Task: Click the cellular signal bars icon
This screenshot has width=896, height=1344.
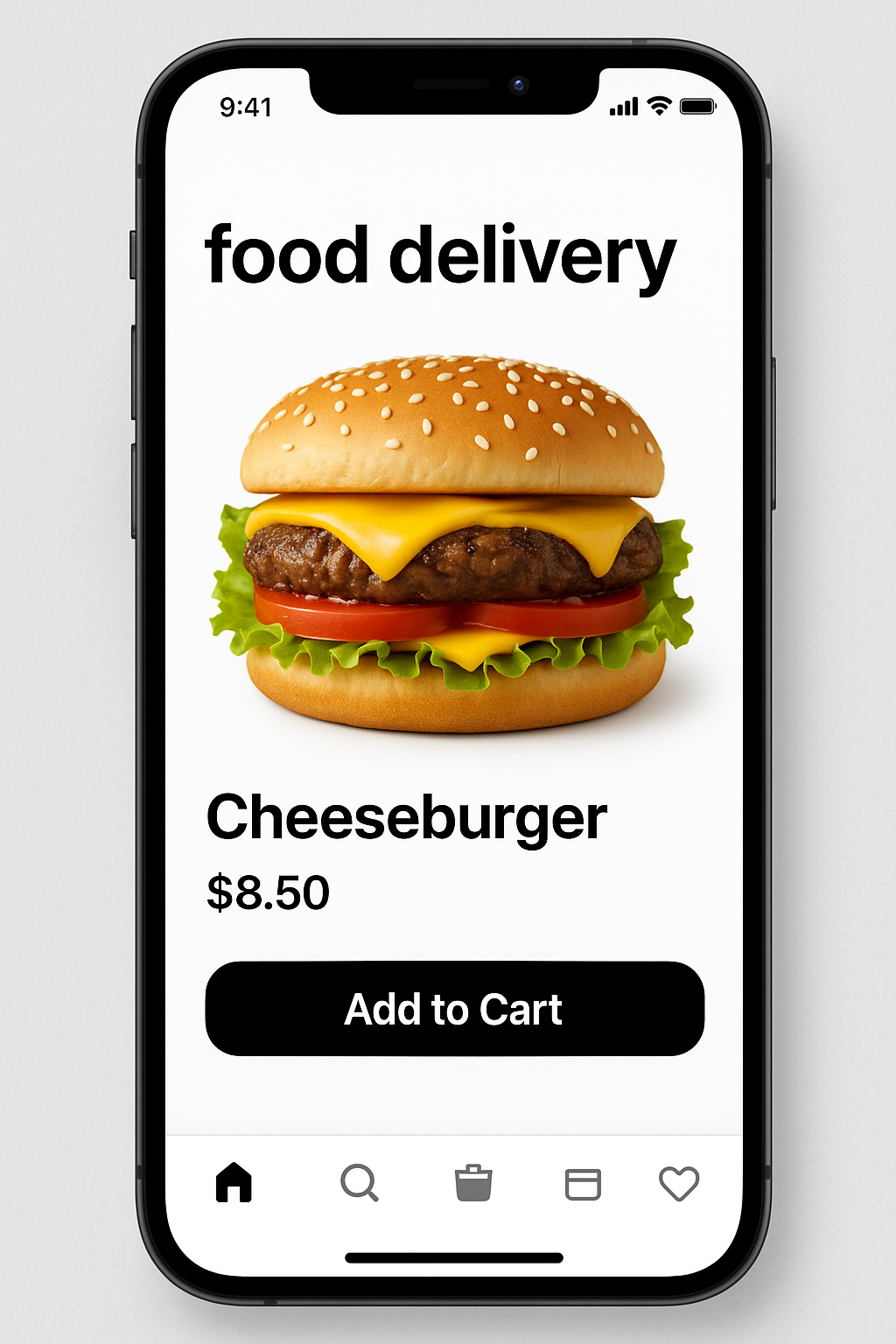Action: point(624,107)
